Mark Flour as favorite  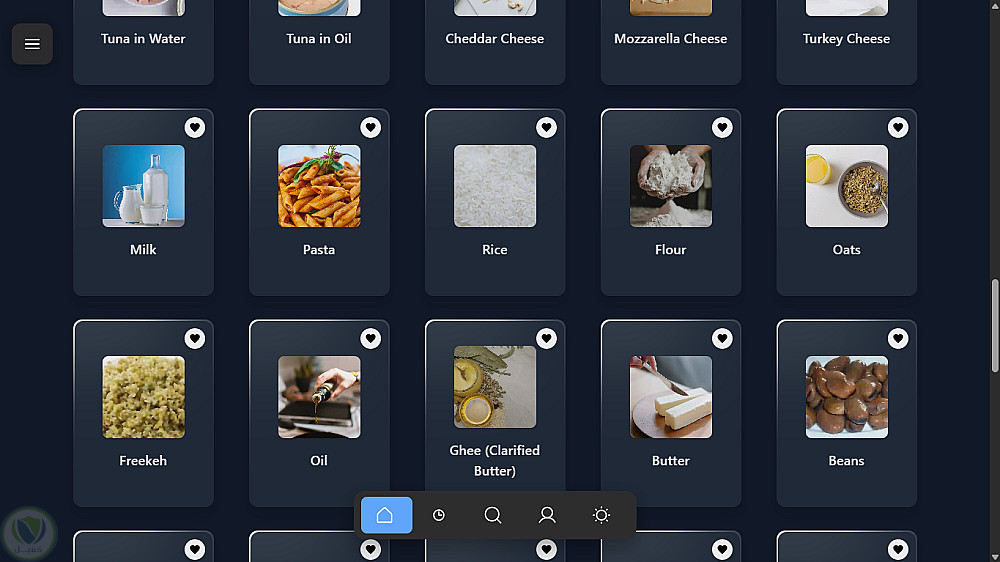click(x=722, y=128)
